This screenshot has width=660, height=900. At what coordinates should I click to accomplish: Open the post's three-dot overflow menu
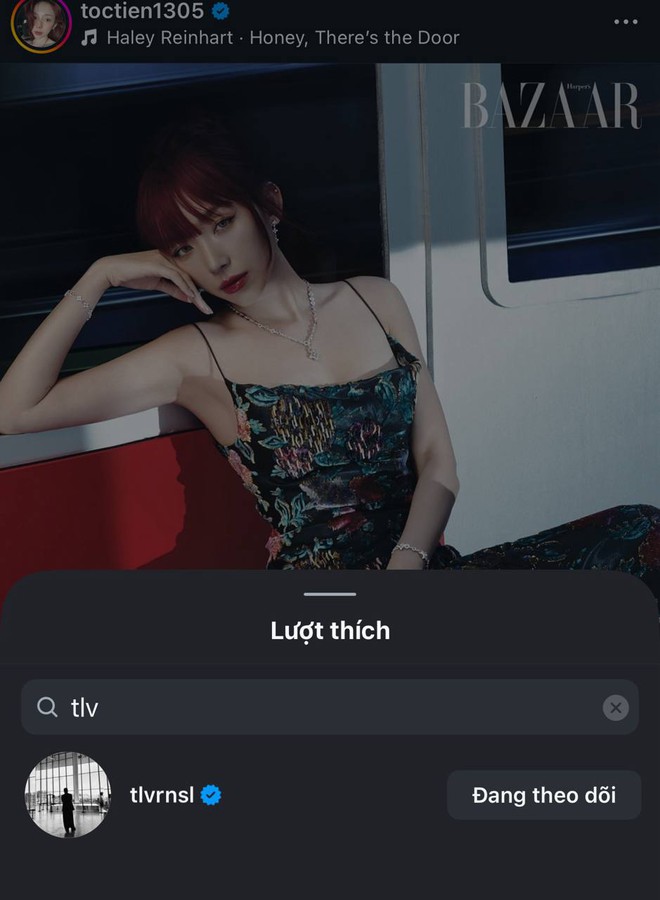click(625, 22)
